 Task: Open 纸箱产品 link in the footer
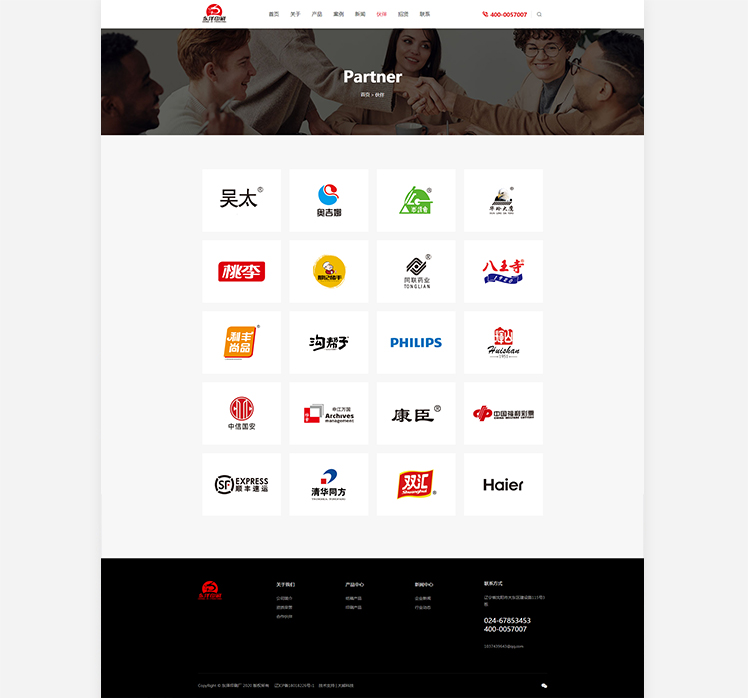[354, 598]
